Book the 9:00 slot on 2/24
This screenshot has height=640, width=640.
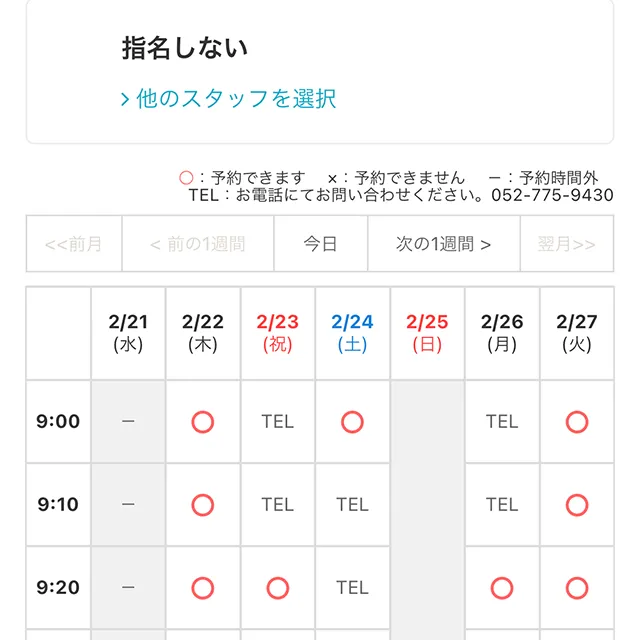click(x=352, y=422)
